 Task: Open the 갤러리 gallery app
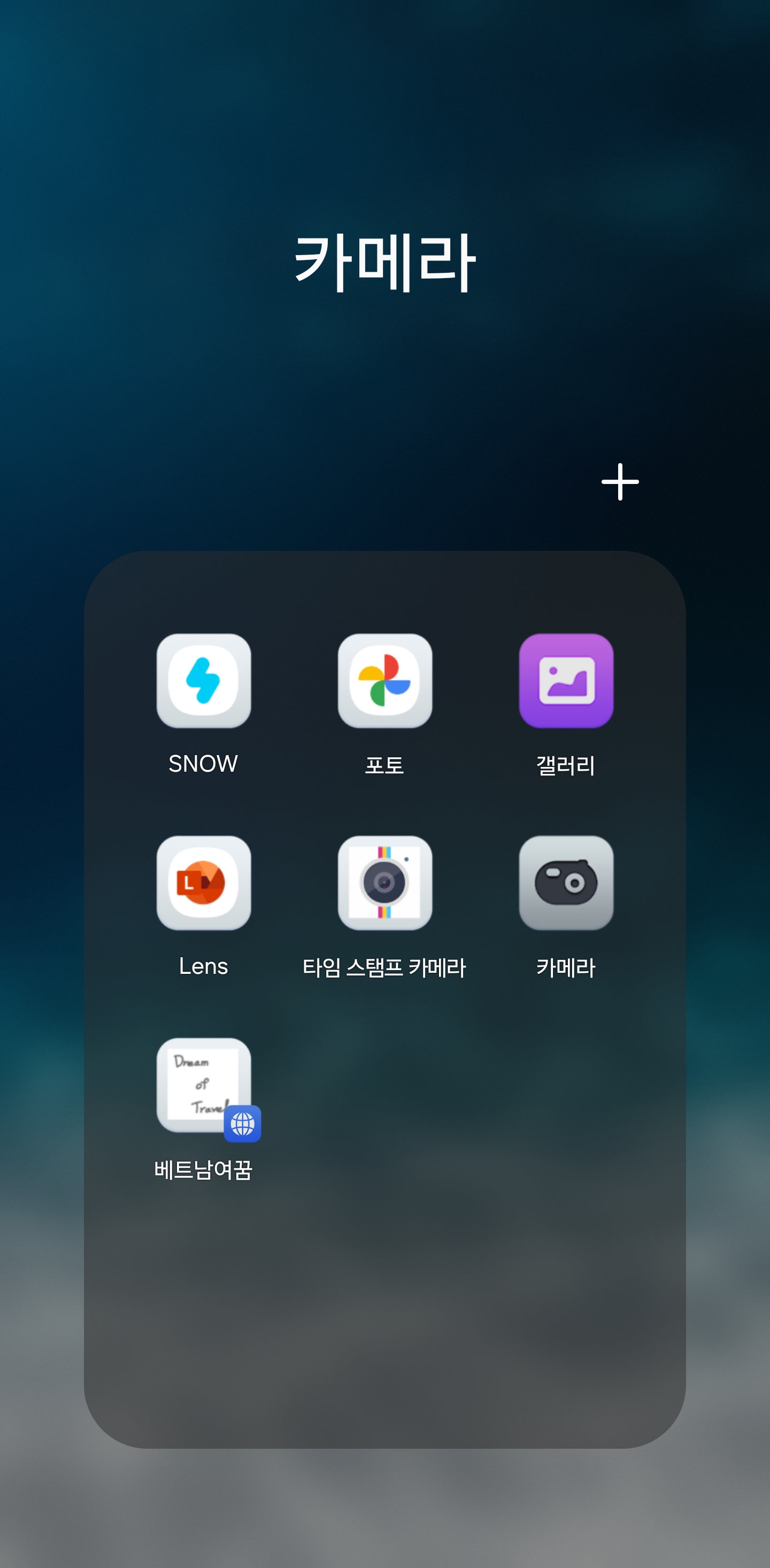click(x=566, y=681)
